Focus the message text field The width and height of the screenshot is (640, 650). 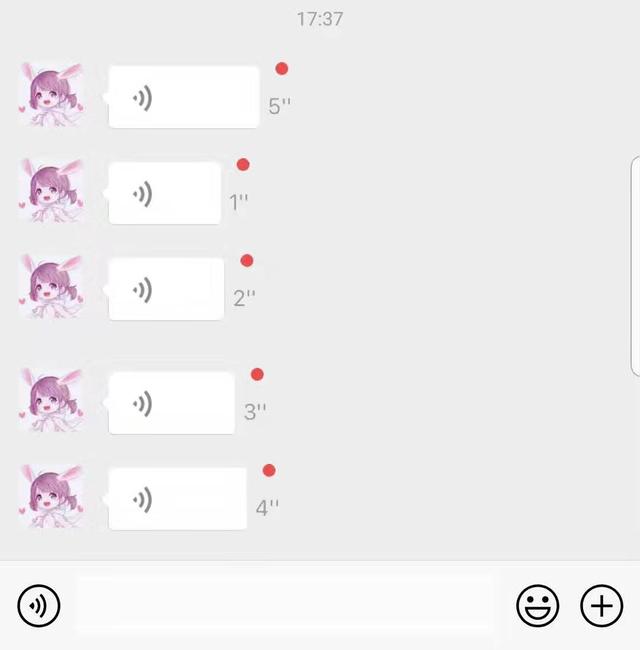pos(285,605)
